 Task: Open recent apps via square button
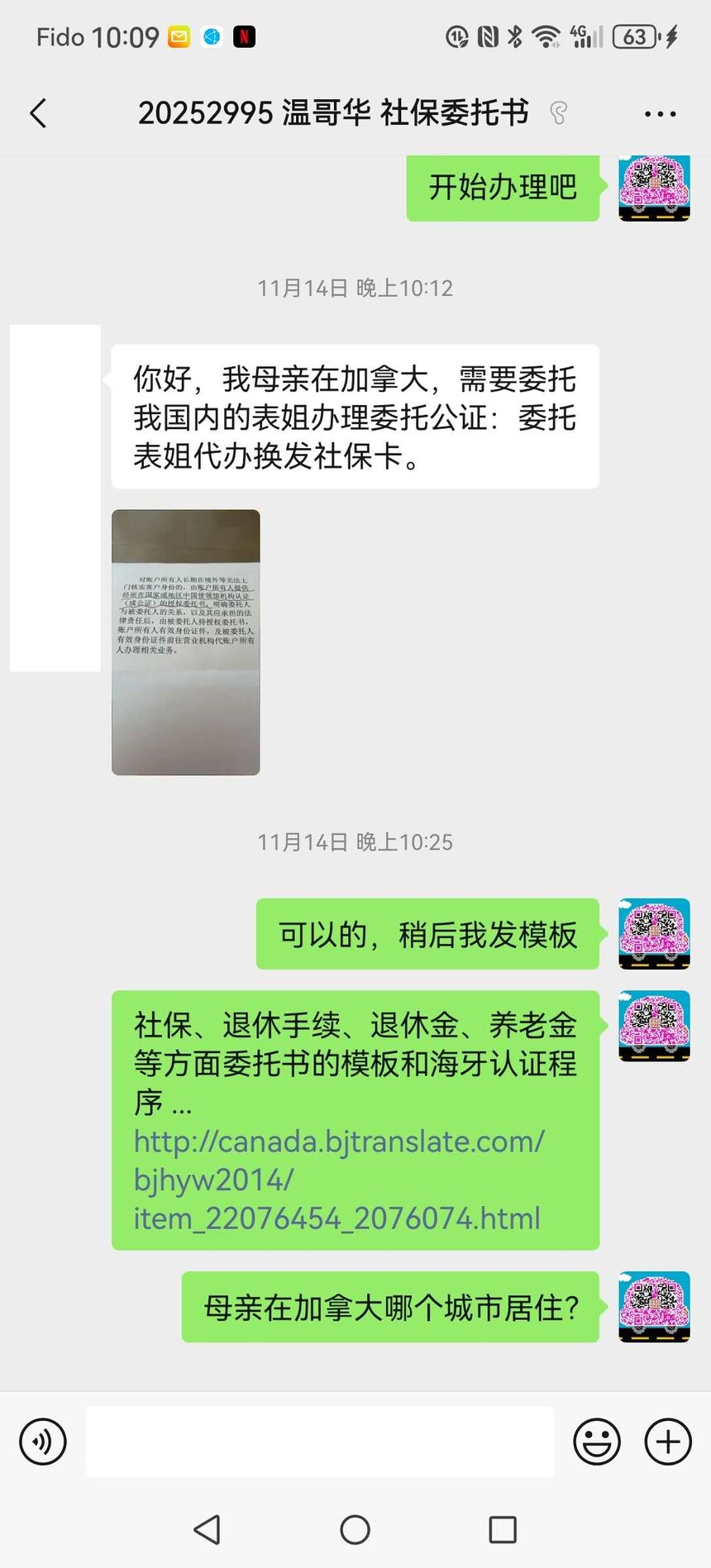tap(502, 1530)
